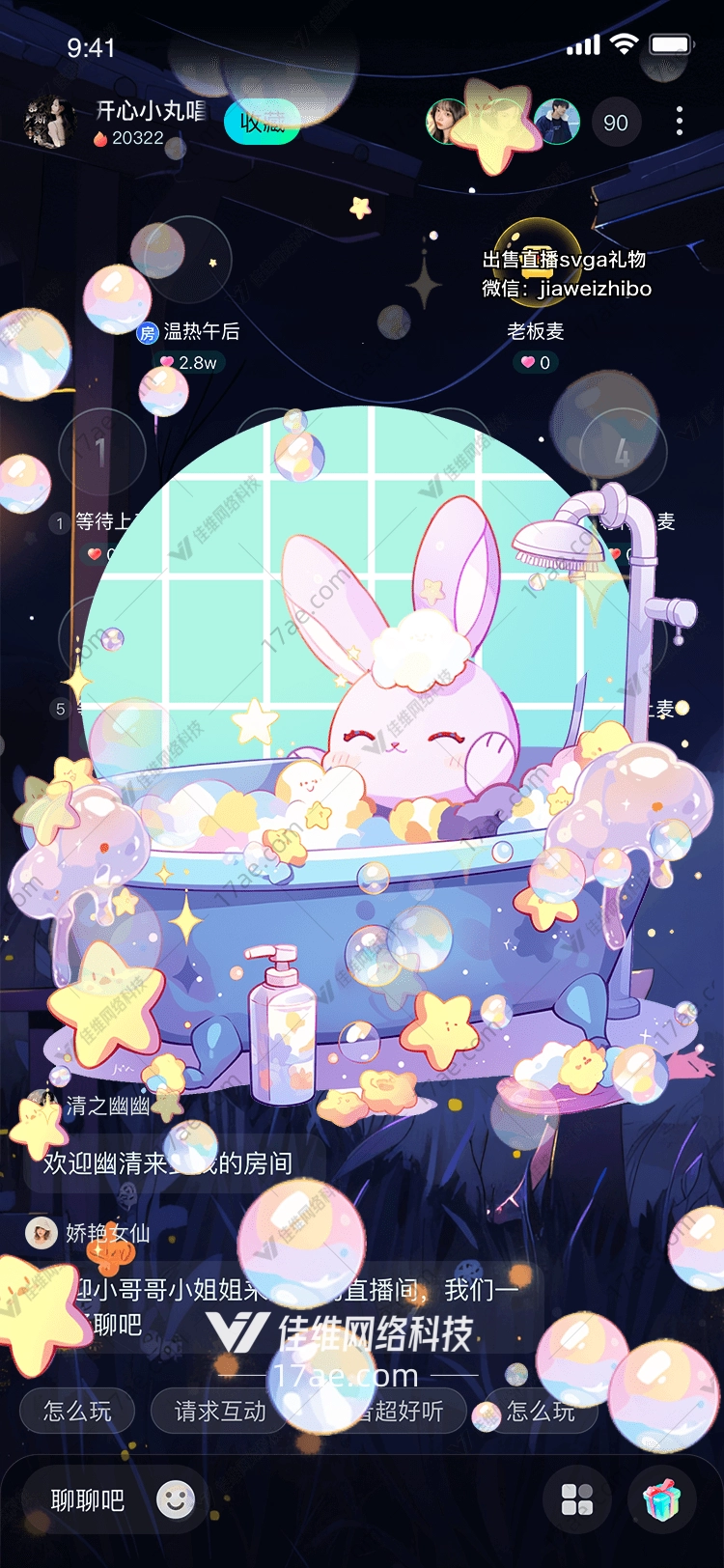
Task: Tap the 收藏 button to favorite the room
Action: [x=262, y=123]
